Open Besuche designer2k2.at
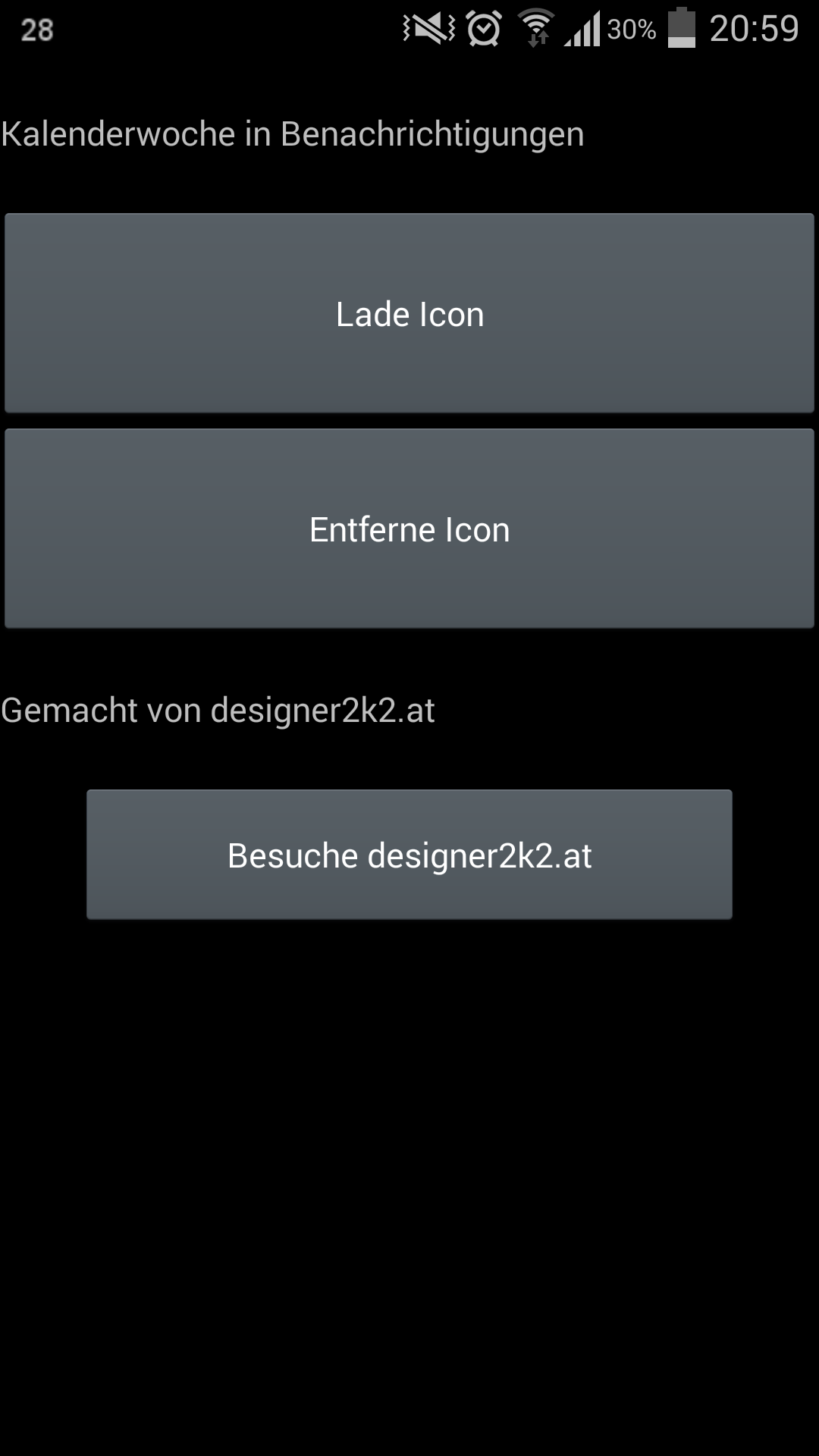819x1456 pixels. pyautogui.click(x=409, y=855)
